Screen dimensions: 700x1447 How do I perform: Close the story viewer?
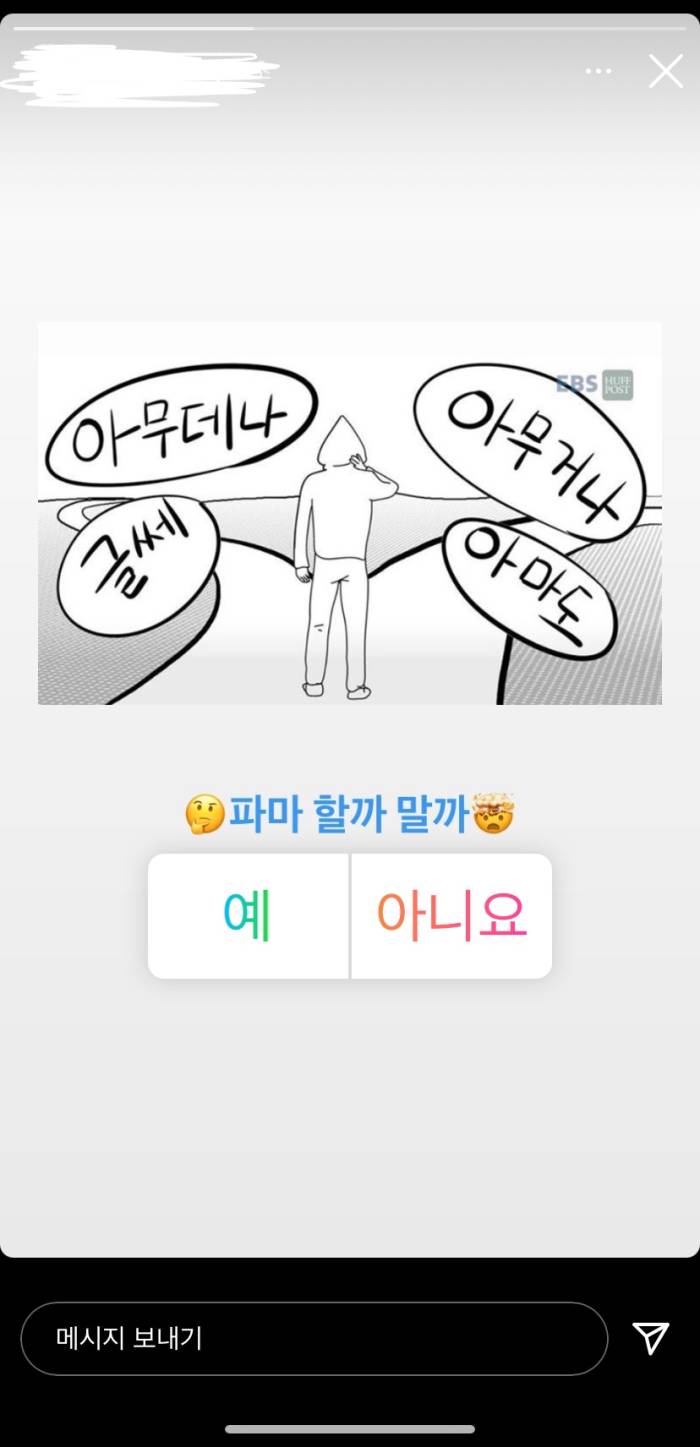665,71
